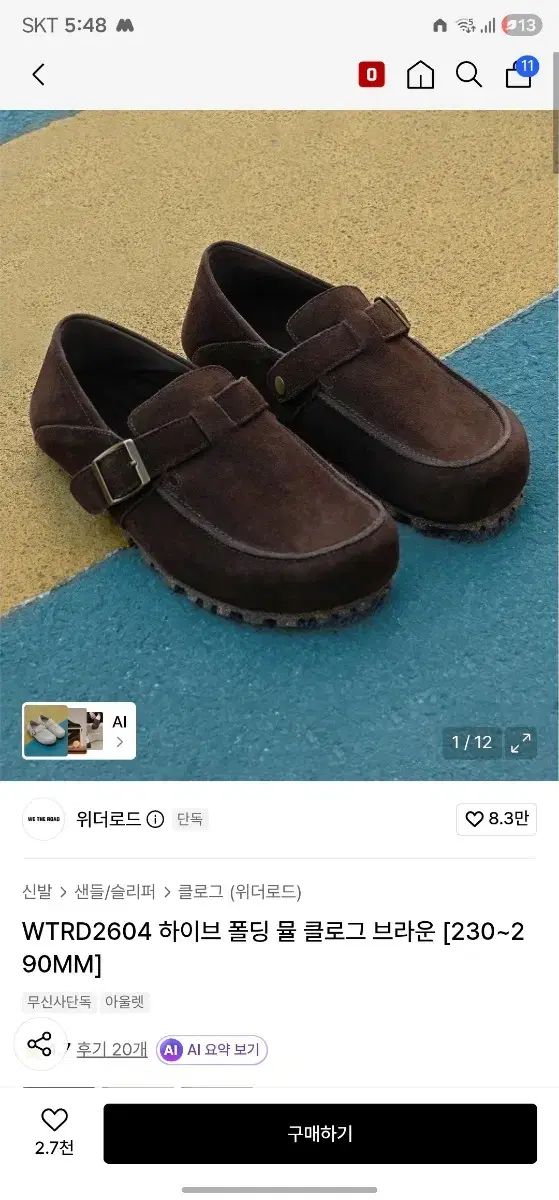
Task: Expand the product image fullscreen
Action: click(x=521, y=742)
